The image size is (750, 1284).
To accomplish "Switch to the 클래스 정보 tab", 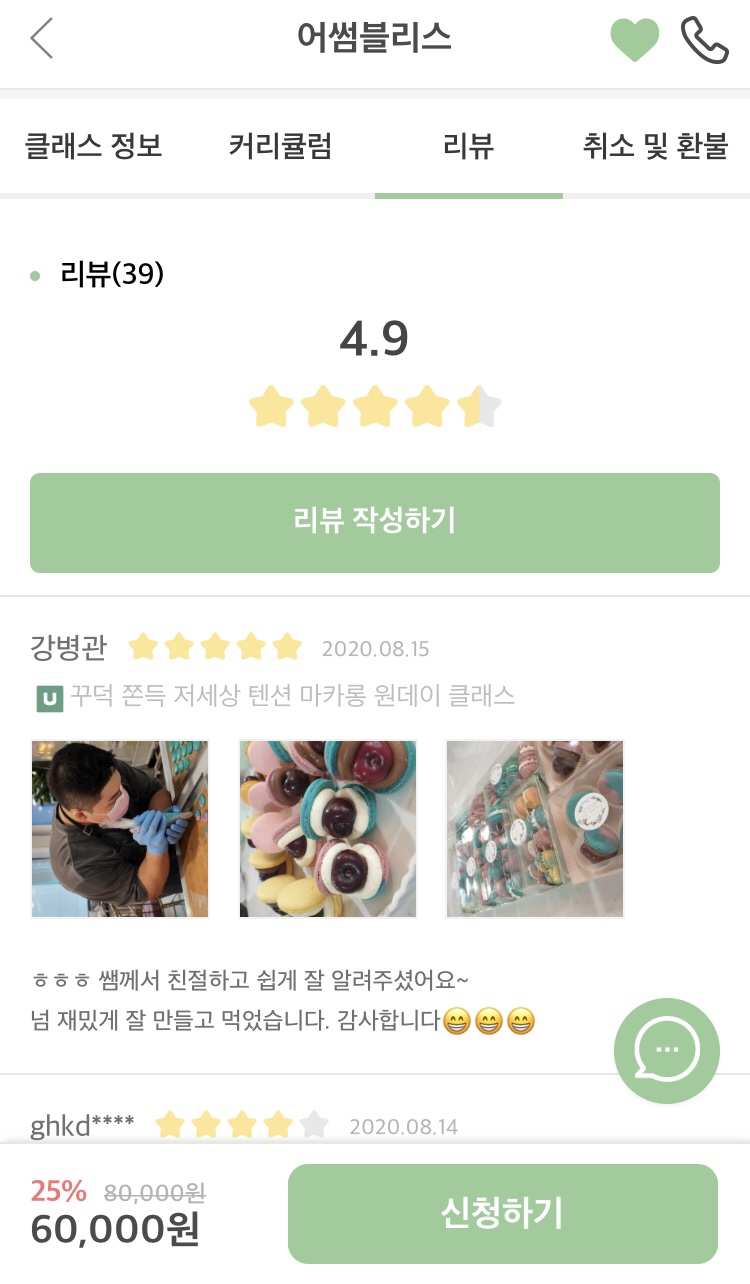I will pos(93,147).
